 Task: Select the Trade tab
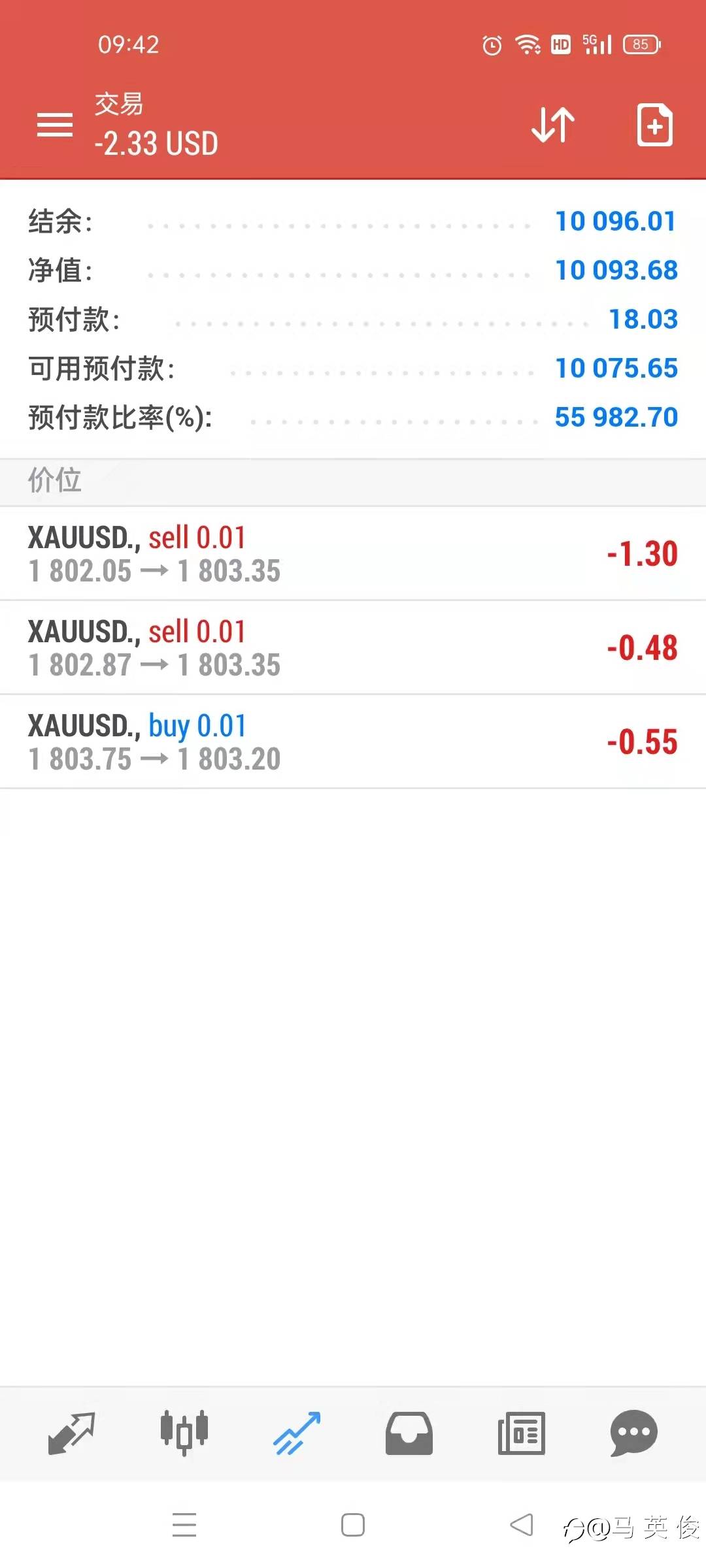pos(297,1433)
